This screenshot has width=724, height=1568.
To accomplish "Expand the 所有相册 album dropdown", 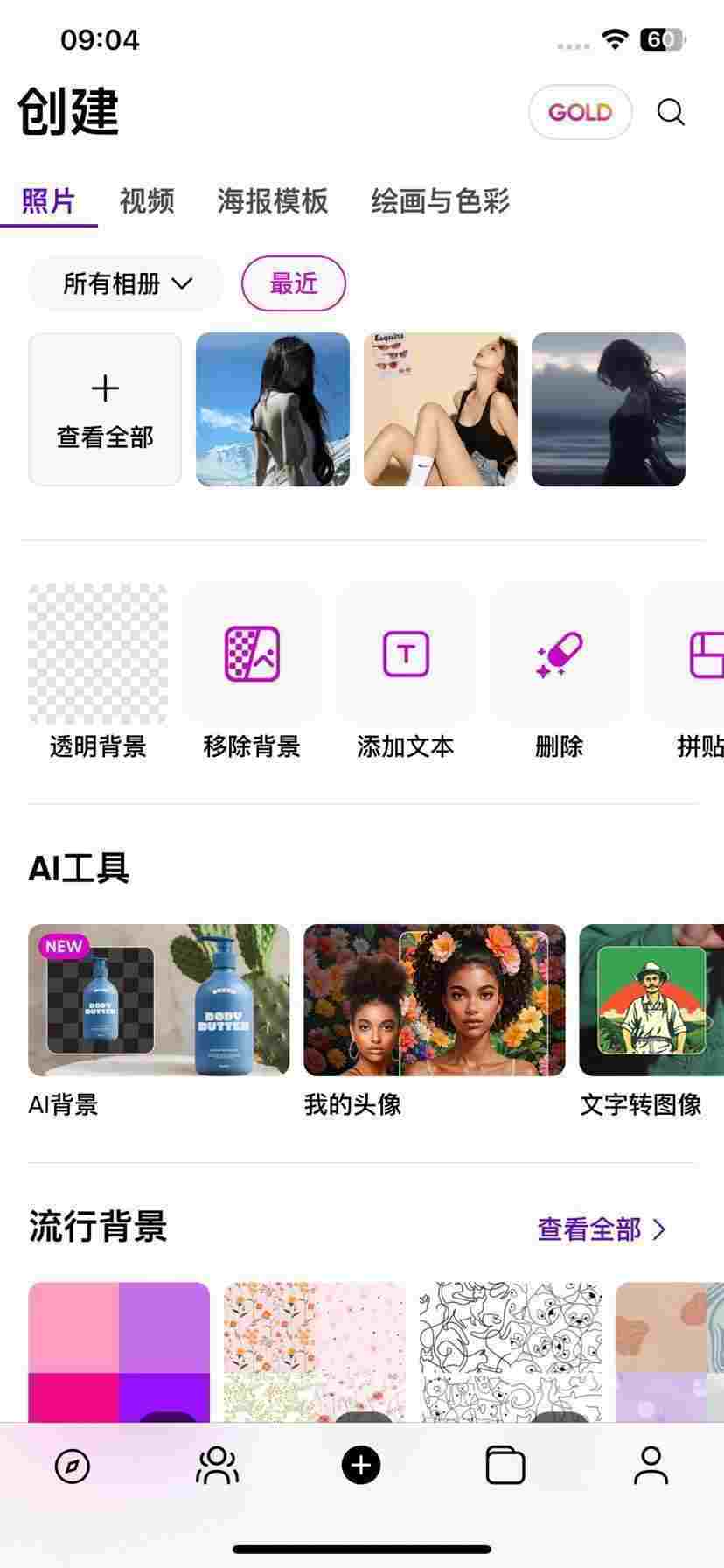I will (x=127, y=283).
